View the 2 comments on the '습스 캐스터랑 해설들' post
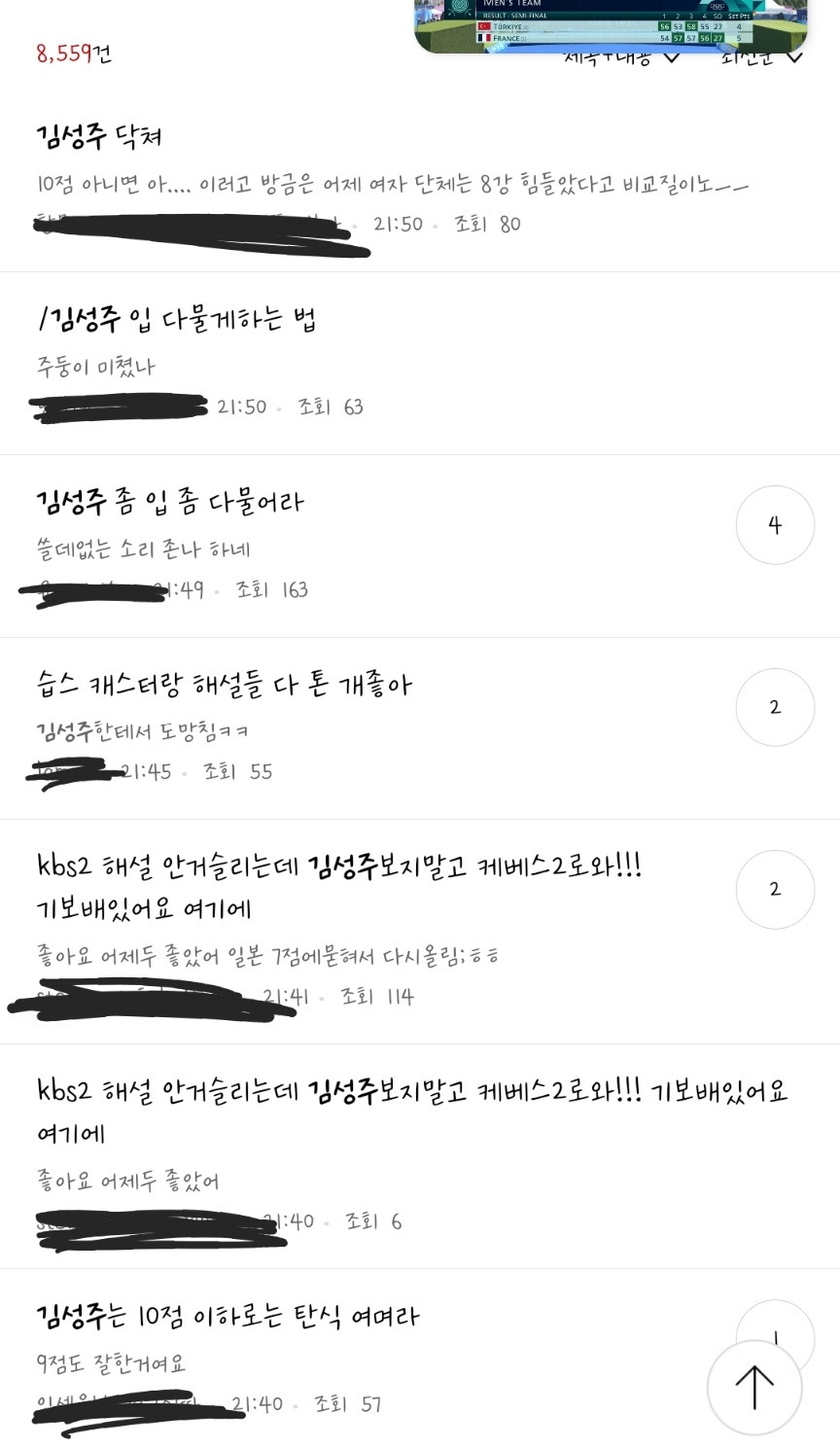This screenshot has height=1449, width=840. (x=775, y=707)
